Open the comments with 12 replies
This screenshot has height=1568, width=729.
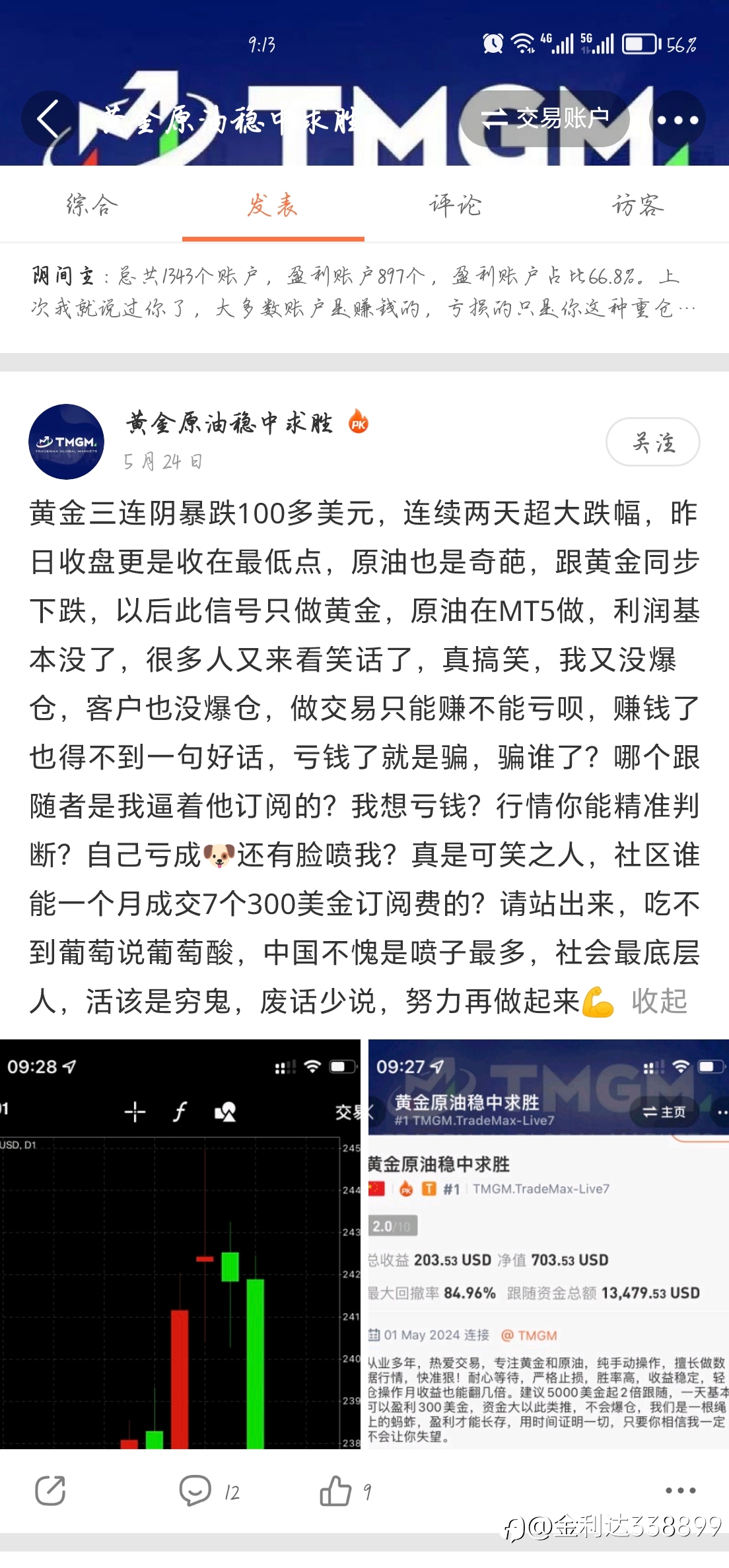tap(210, 1490)
